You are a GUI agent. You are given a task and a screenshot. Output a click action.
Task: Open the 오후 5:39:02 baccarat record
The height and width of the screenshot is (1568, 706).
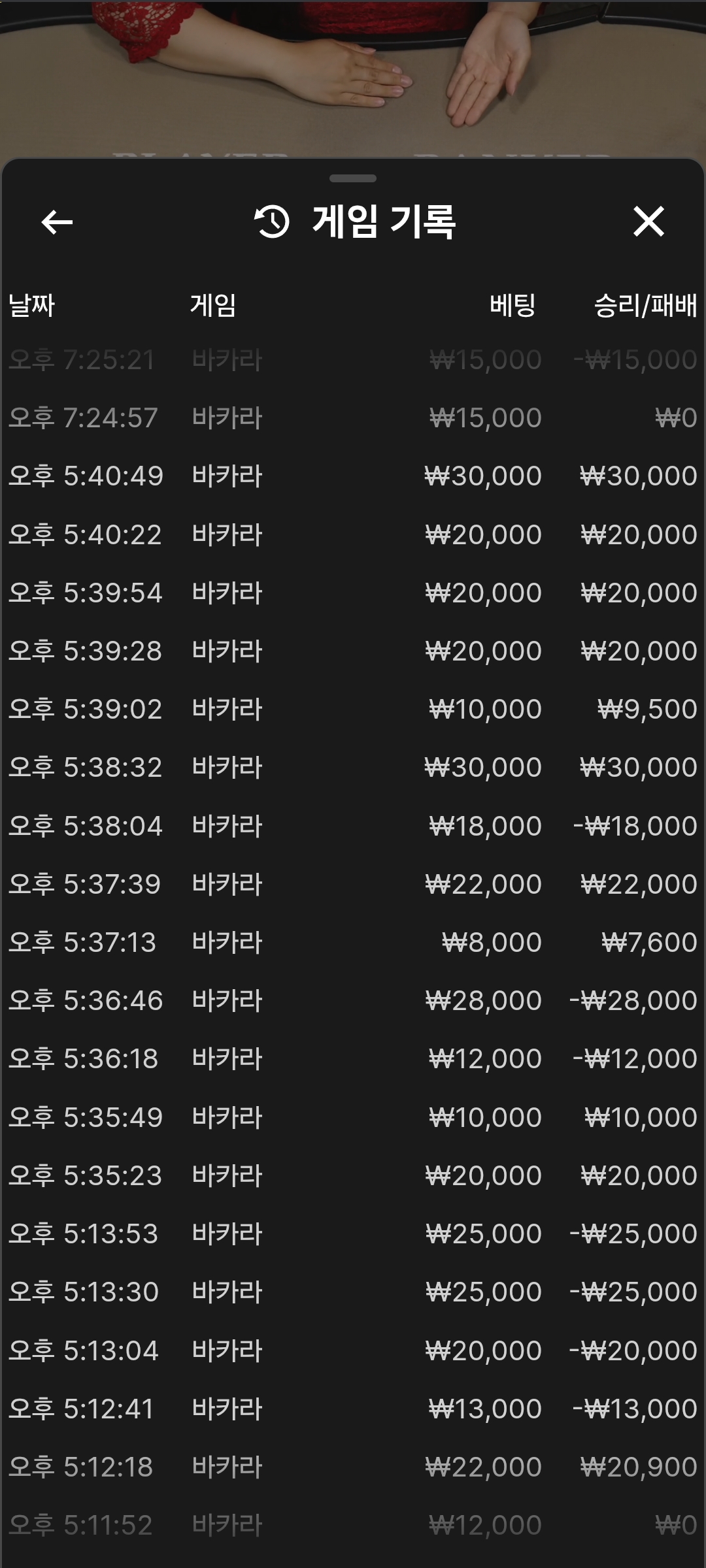pos(353,710)
